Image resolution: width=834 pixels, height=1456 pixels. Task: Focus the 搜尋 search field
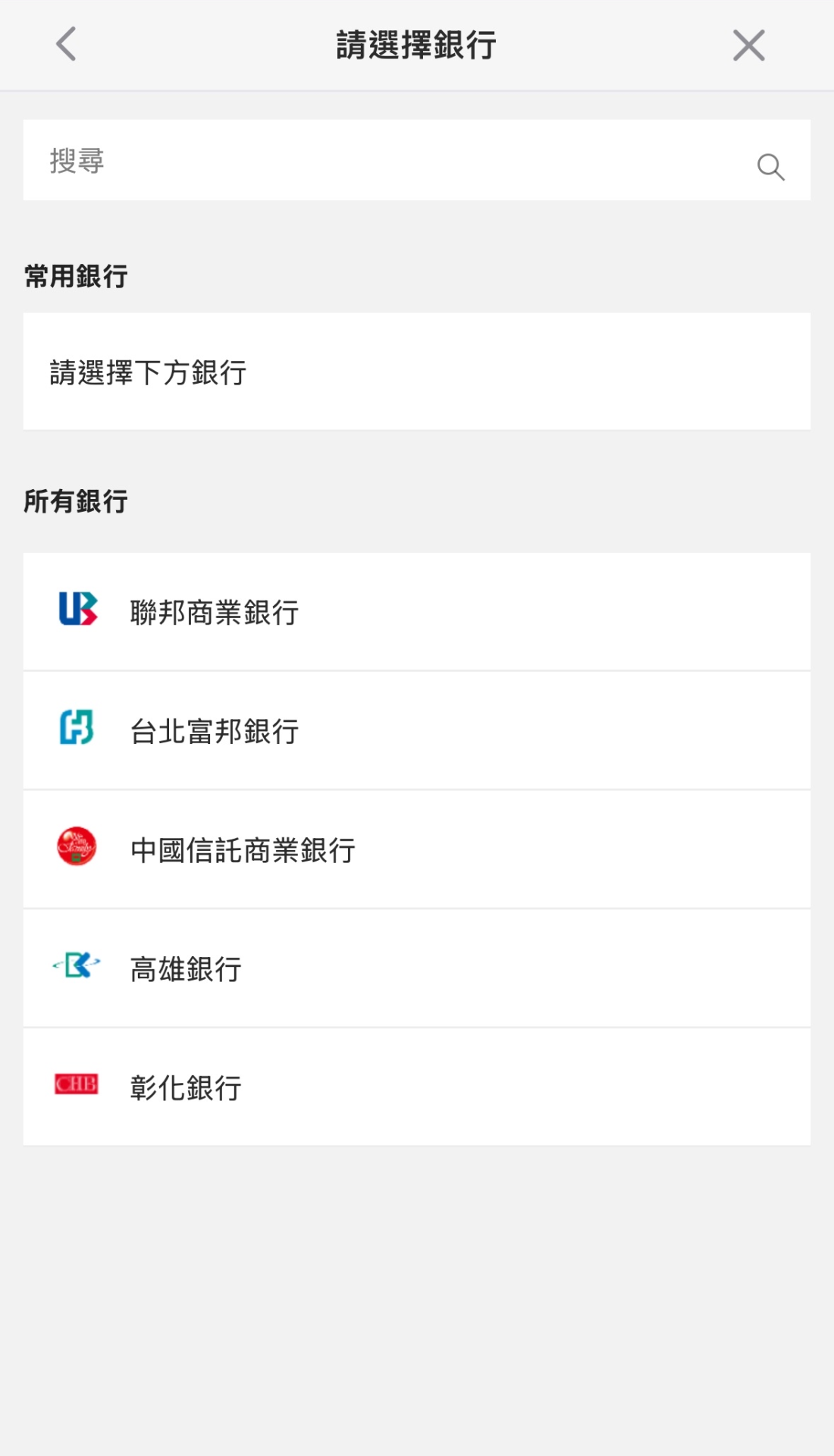pyautogui.click(x=379, y=161)
